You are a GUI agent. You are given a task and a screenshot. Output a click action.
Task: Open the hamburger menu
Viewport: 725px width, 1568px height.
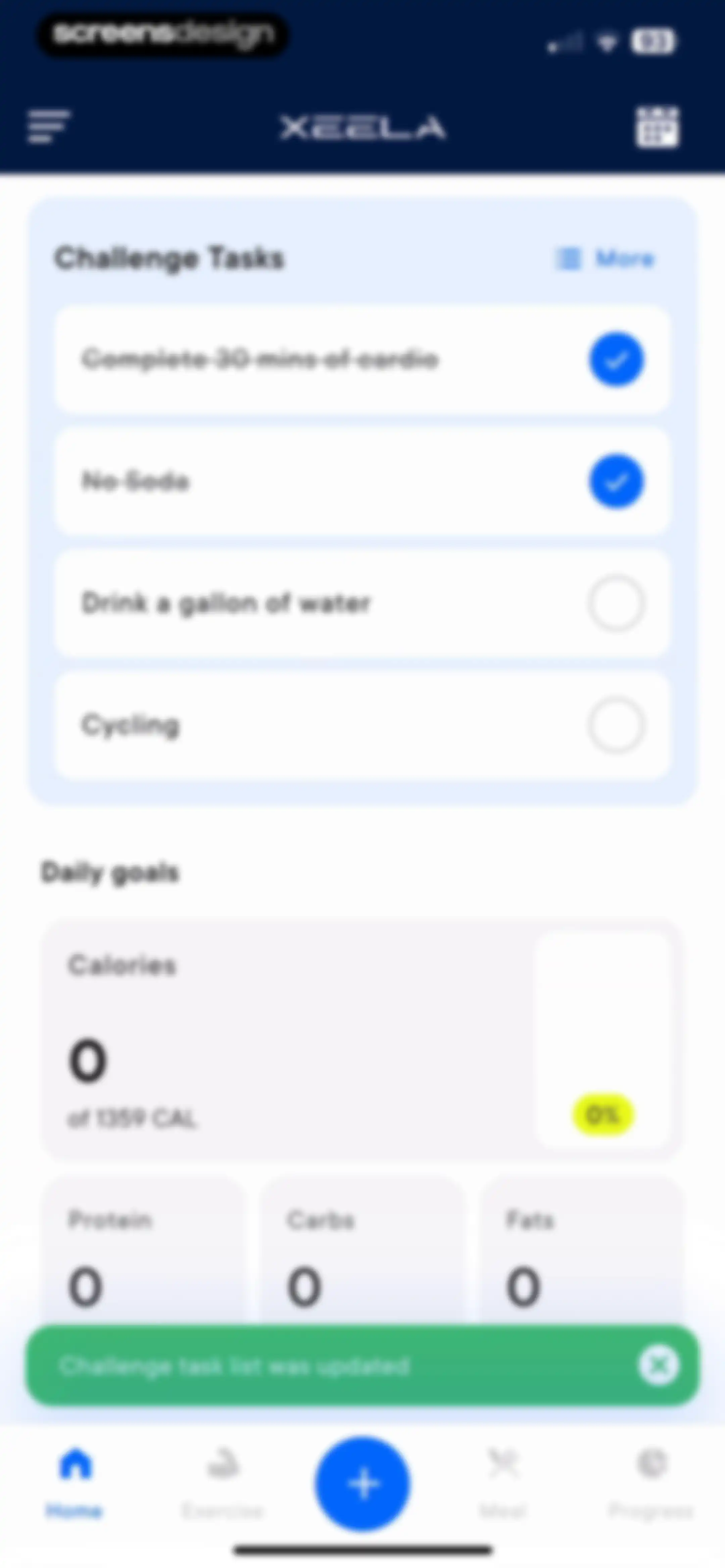coord(49,127)
